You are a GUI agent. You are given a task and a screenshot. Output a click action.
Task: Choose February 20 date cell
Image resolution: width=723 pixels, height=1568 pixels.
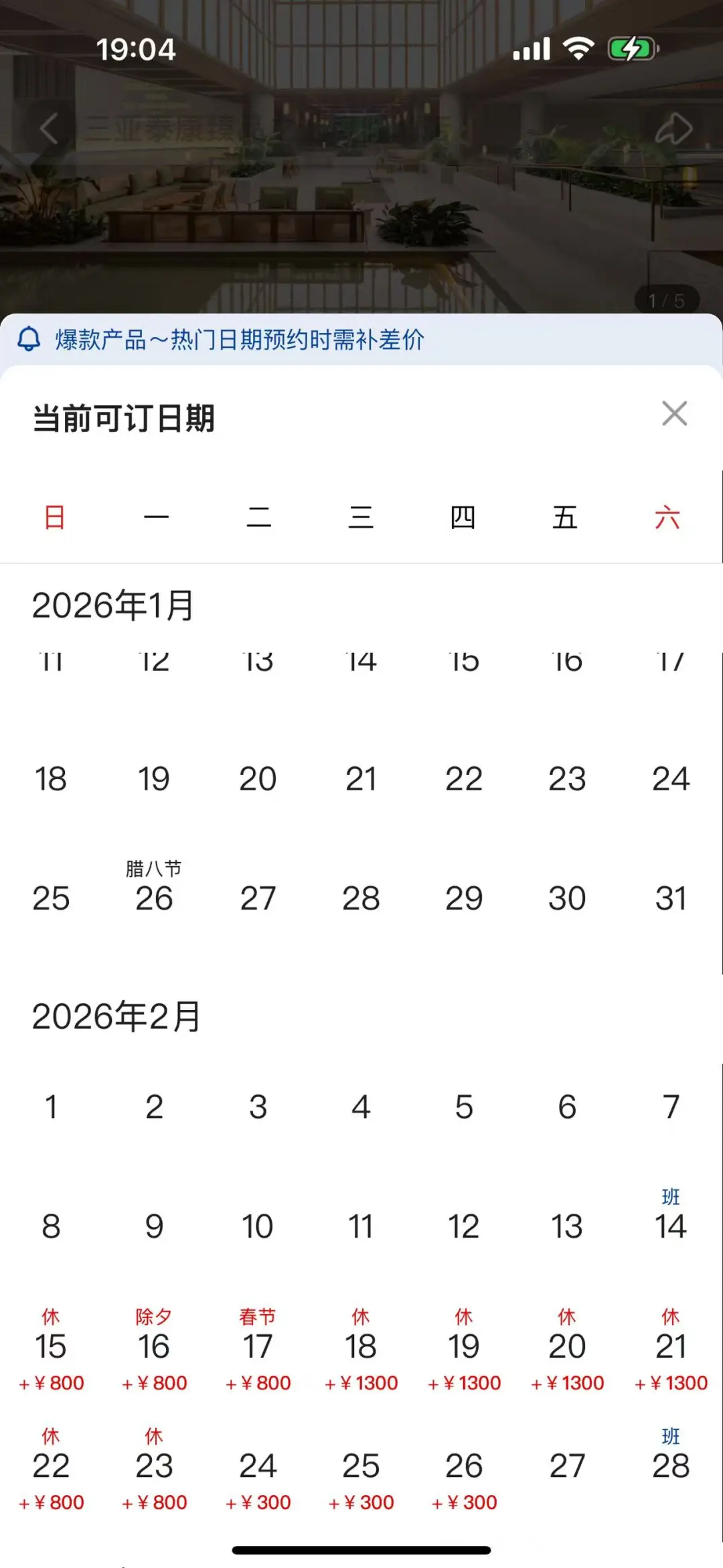coord(567,1348)
